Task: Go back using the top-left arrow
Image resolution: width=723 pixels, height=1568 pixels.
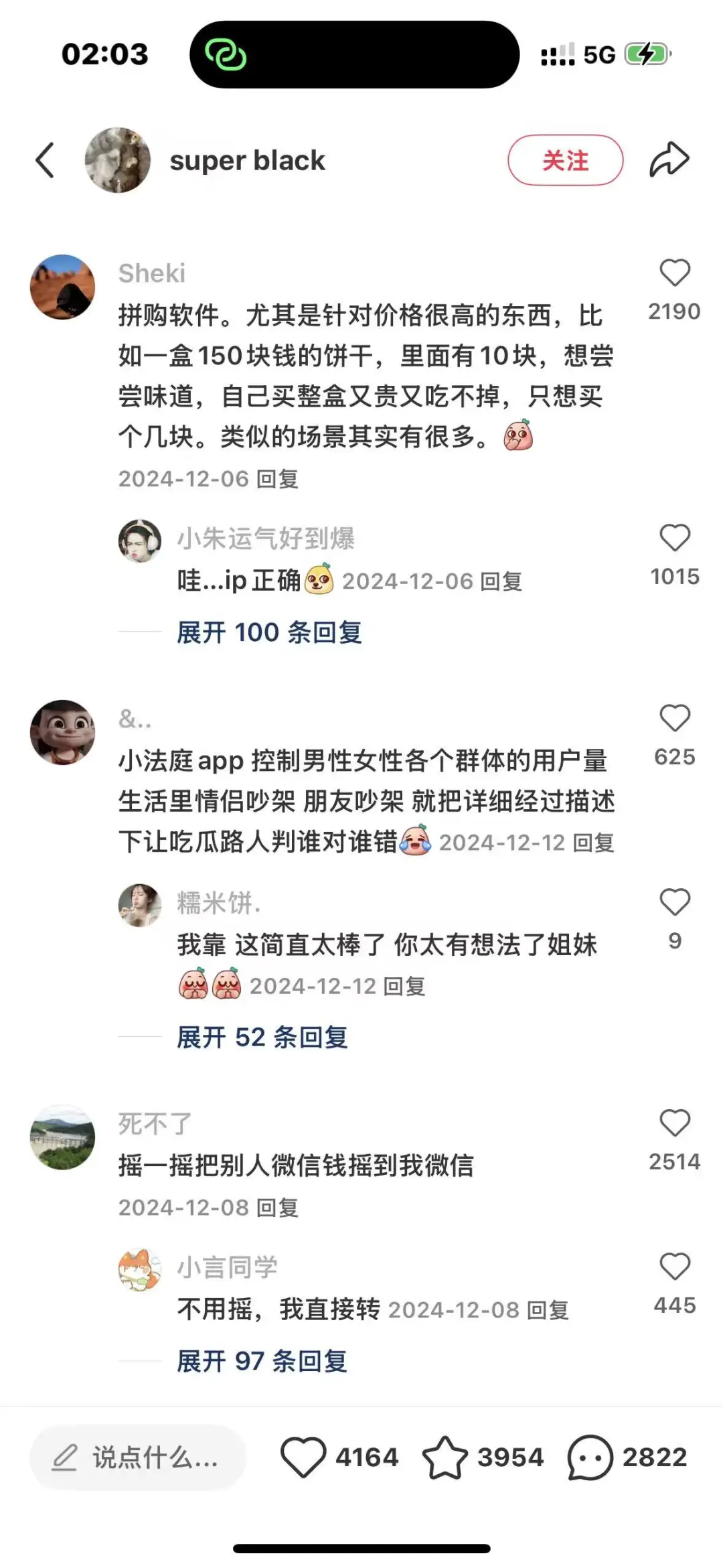Action: click(46, 161)
